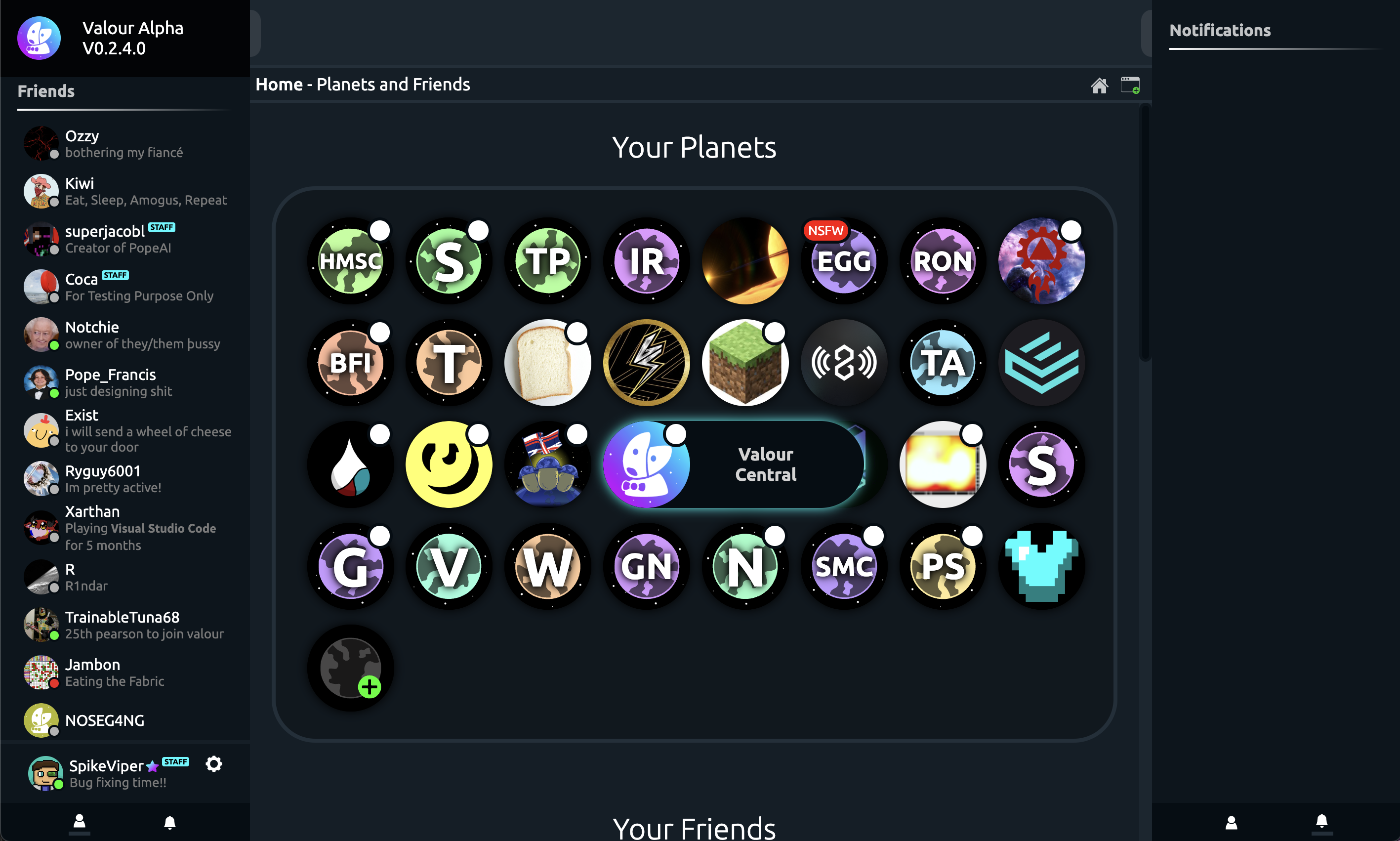Open the SMC planet
The height and width of the screenshot is (841, 1400).
844,566
